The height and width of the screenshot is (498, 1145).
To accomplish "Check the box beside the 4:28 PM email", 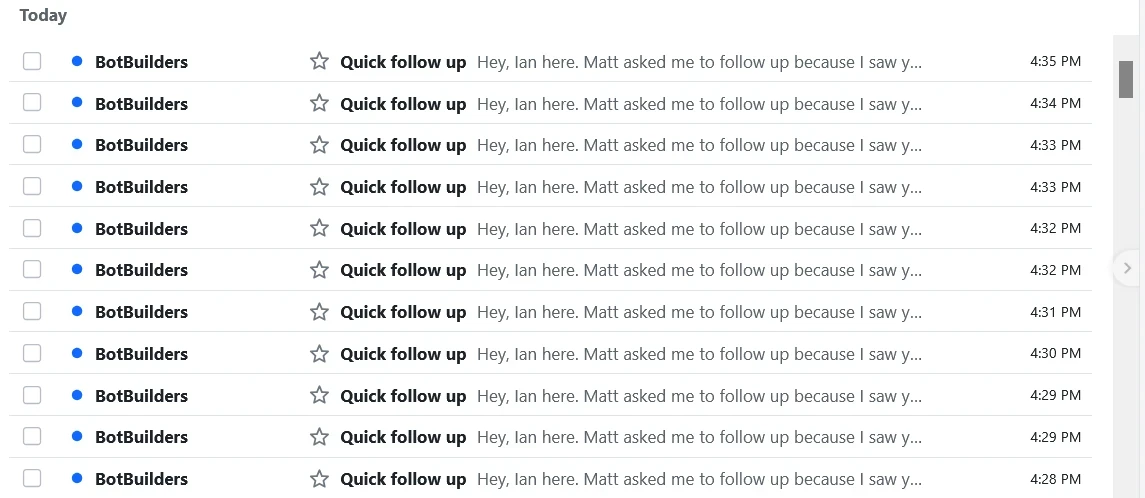I will tap(32, 479).
